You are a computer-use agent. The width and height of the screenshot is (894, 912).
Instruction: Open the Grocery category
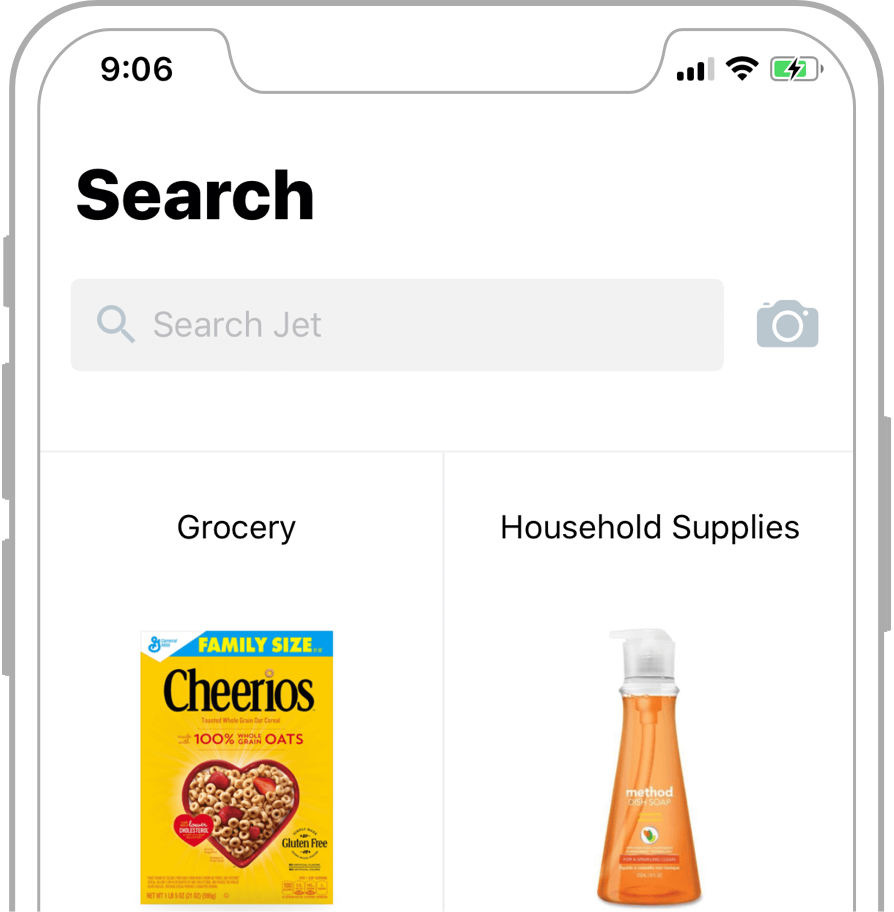(x=237, y=680)
